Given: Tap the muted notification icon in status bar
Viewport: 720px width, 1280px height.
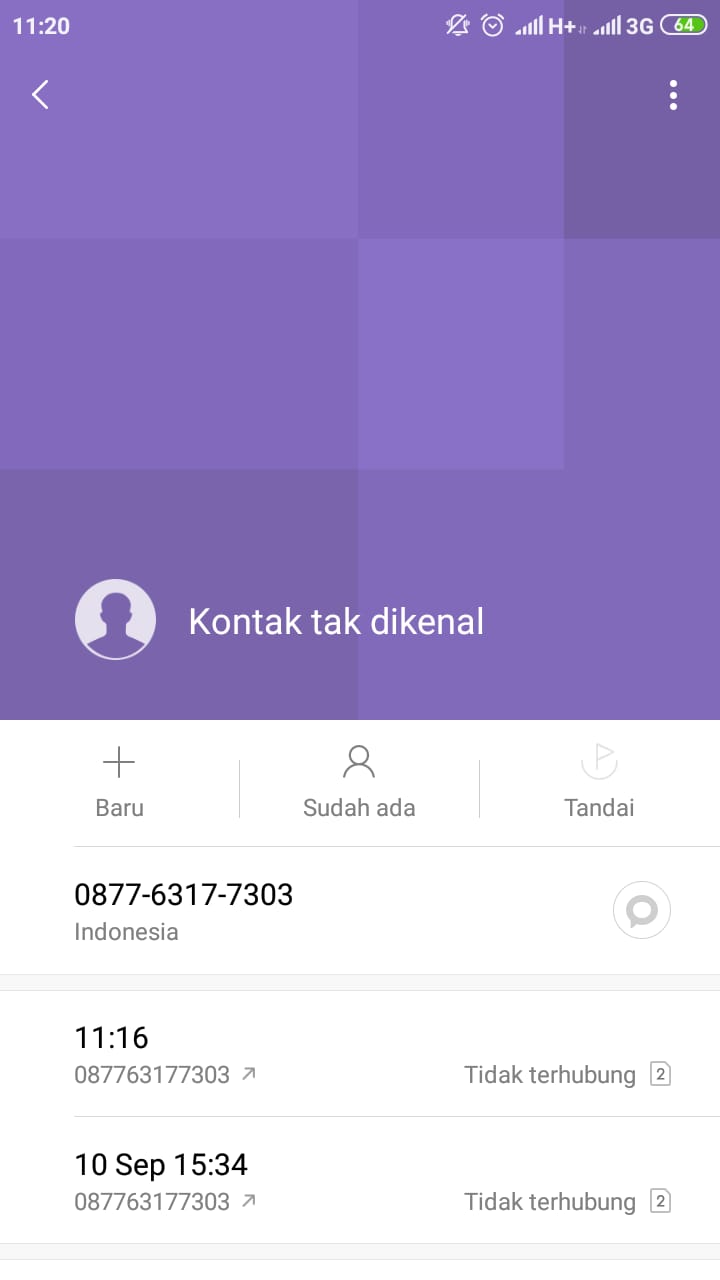Looking at the screenshot, I should 456,25.
